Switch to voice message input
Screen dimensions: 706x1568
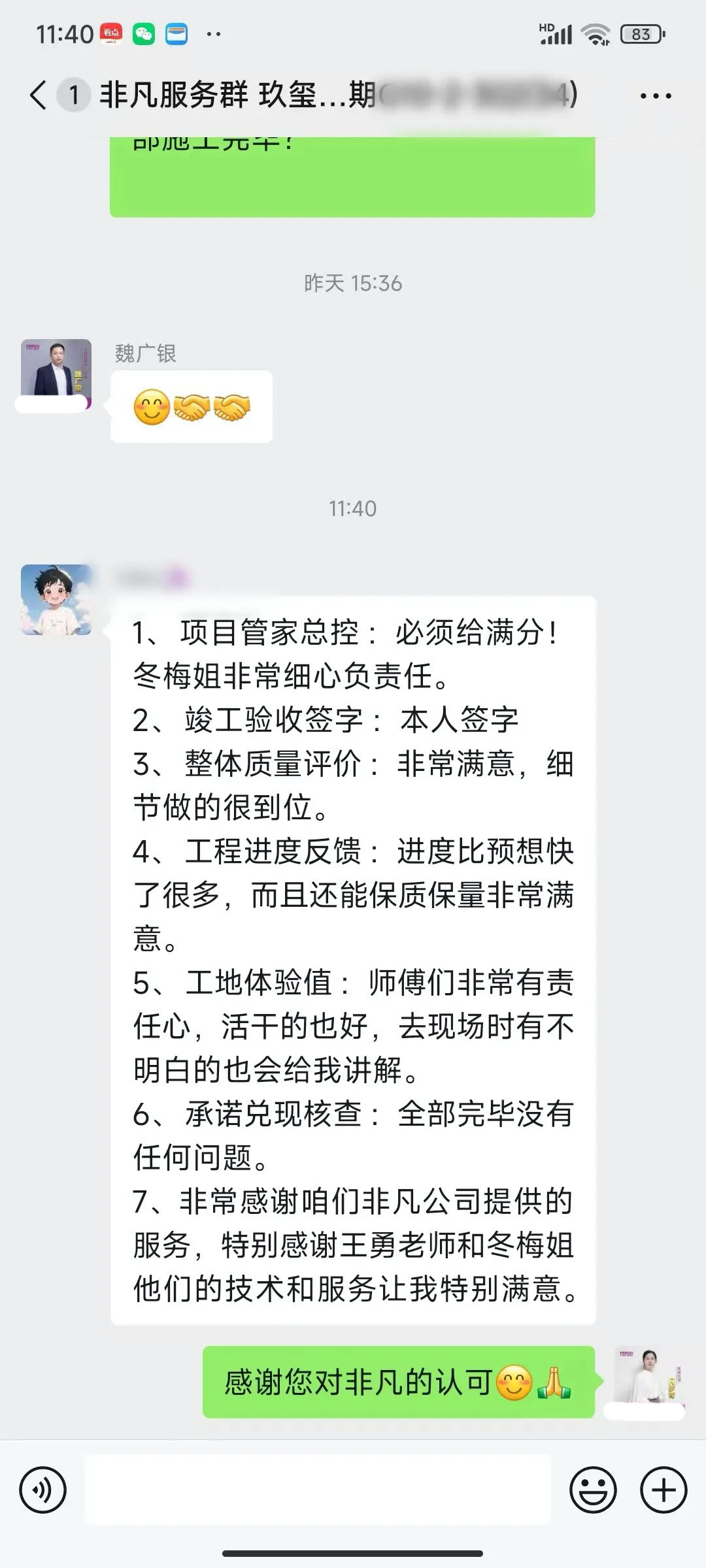click(x=43, y=1490)
